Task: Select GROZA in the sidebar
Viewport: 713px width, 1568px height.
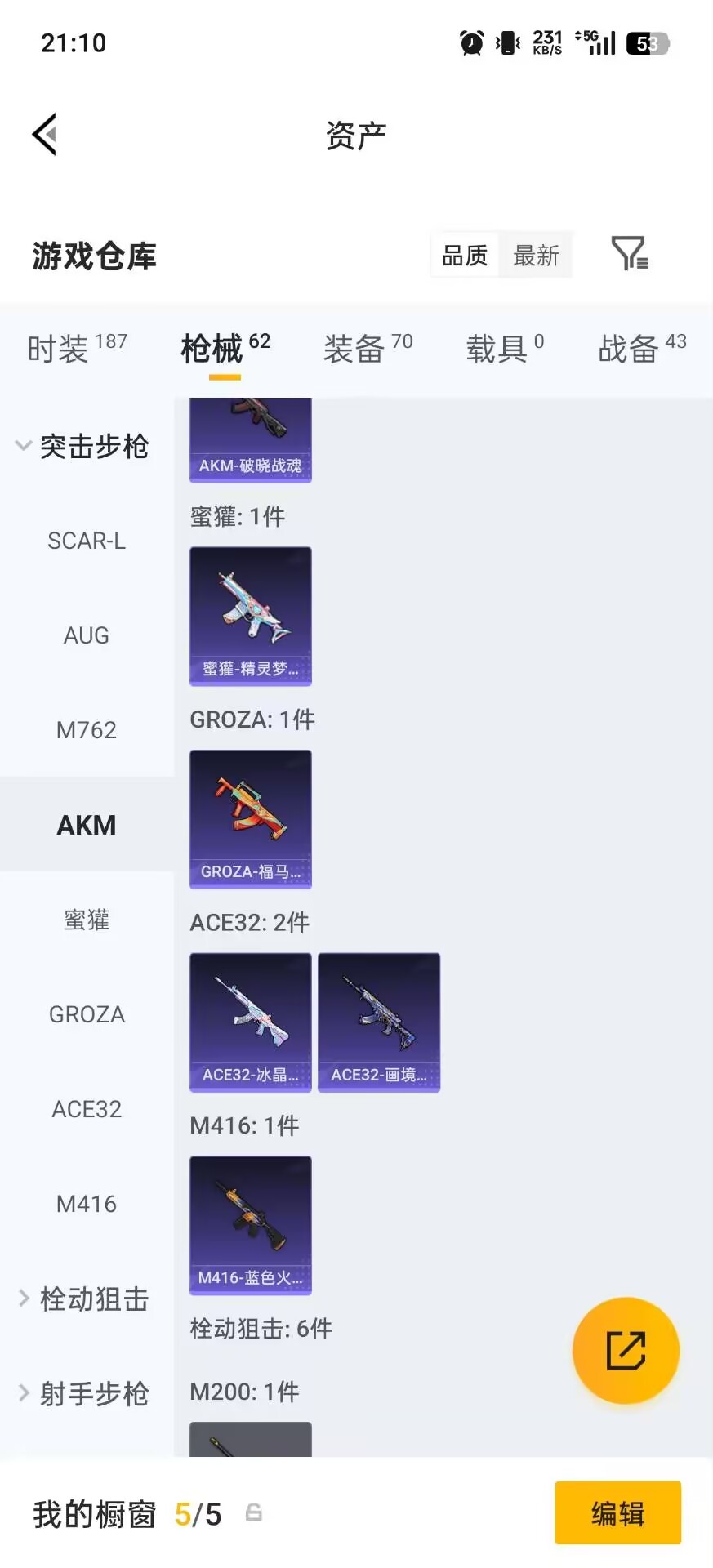Action: (87, 1013)
